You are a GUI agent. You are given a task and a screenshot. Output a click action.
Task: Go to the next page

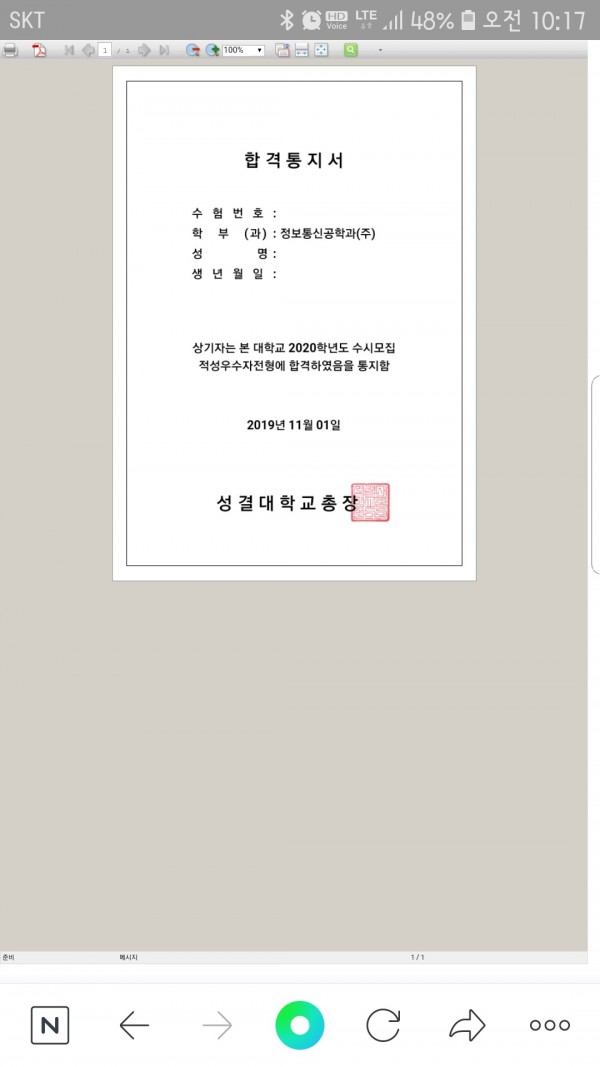tap(144, 50)
